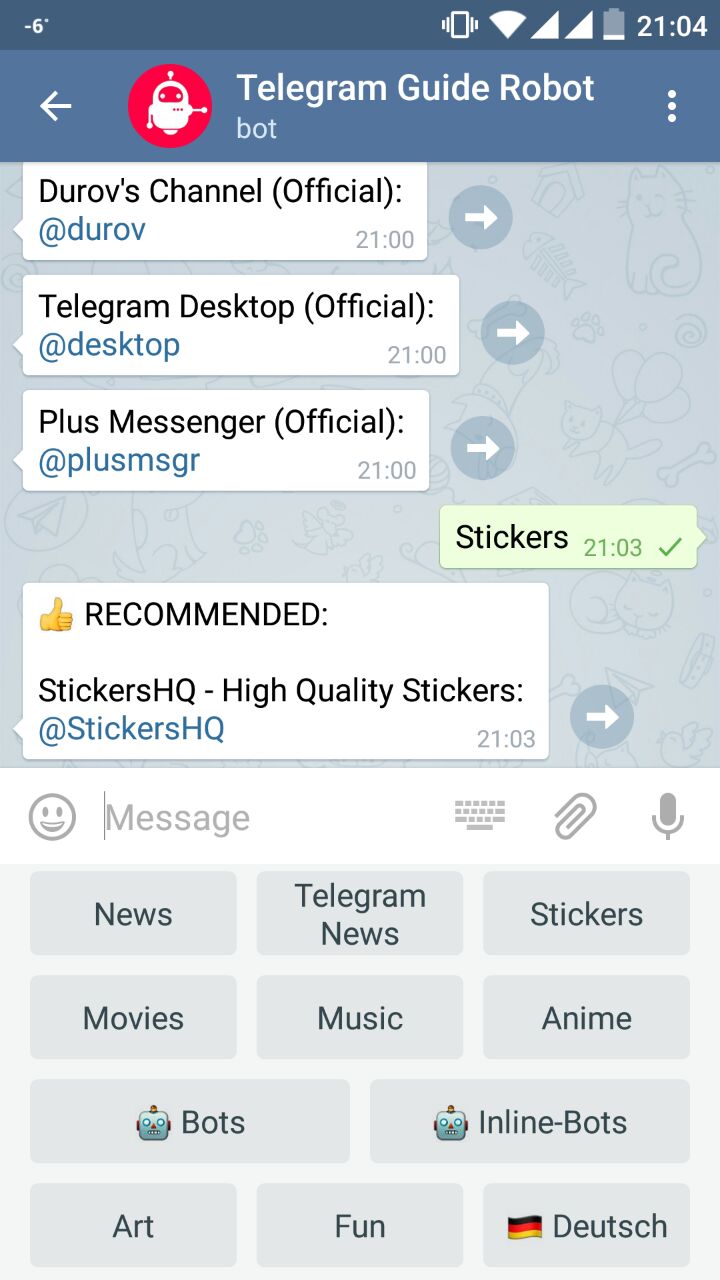Open the emoji picker
Image resolution: width=720 pixels, height=1280 pixels.
point(52,817)
